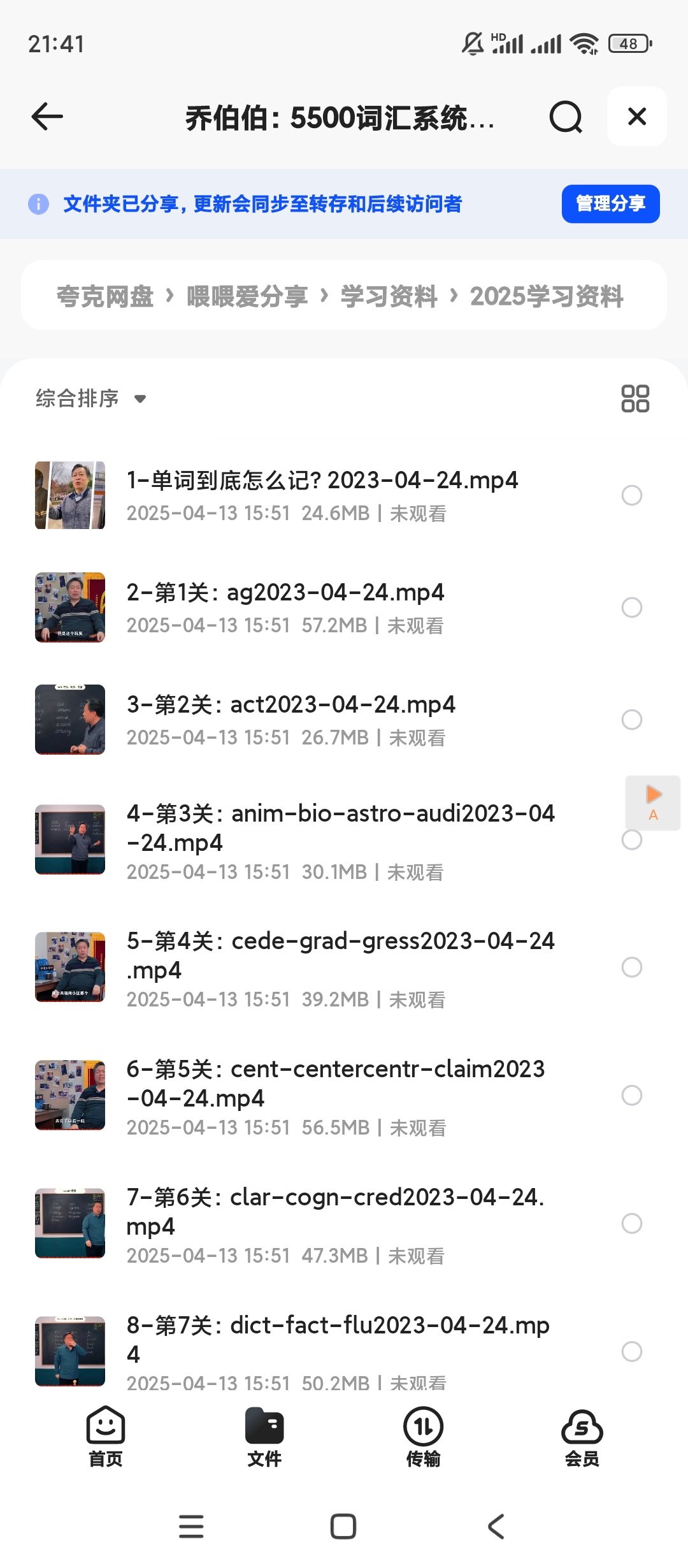Close the folder view with X

[636, 117]
